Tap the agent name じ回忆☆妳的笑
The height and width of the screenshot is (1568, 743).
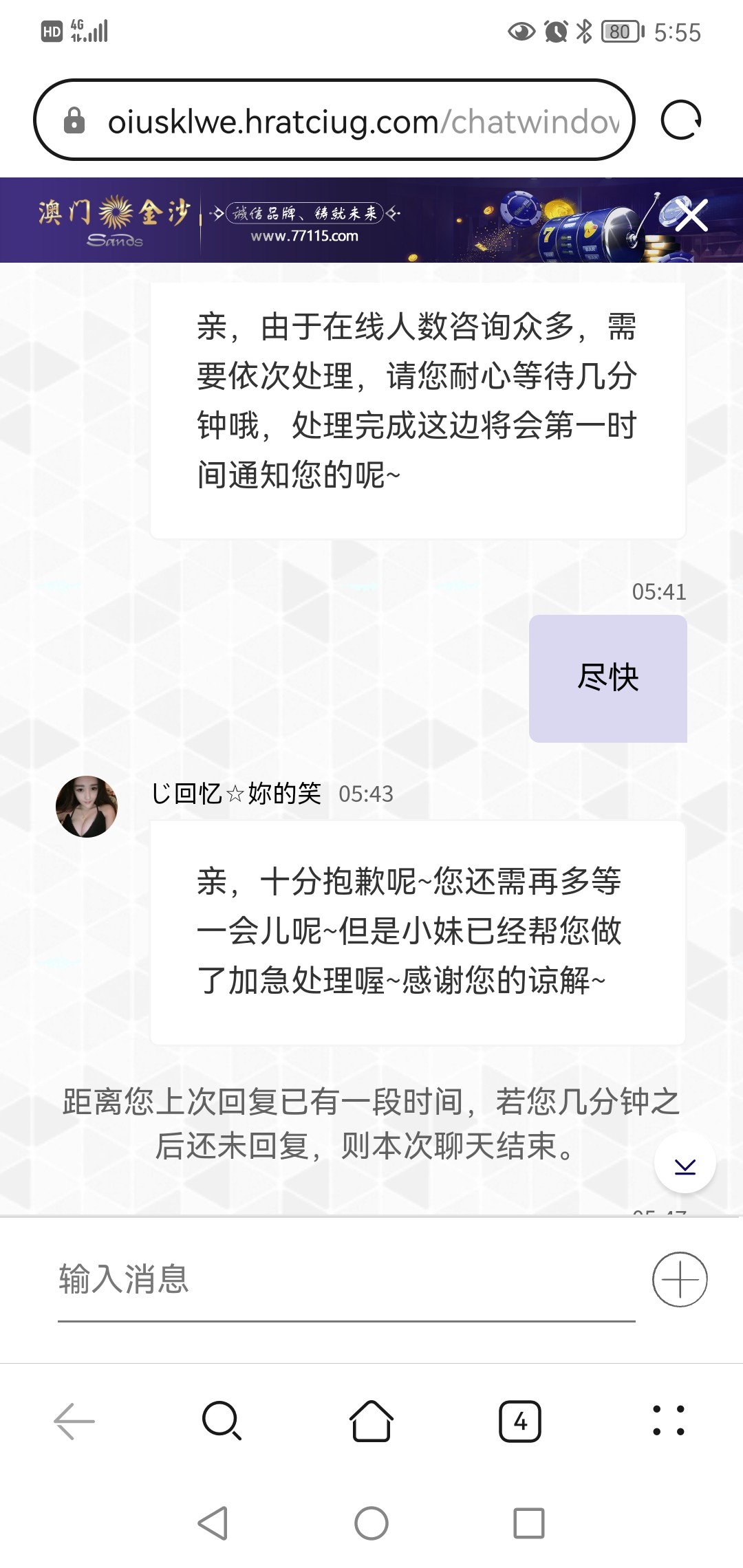tap(237, 794)
